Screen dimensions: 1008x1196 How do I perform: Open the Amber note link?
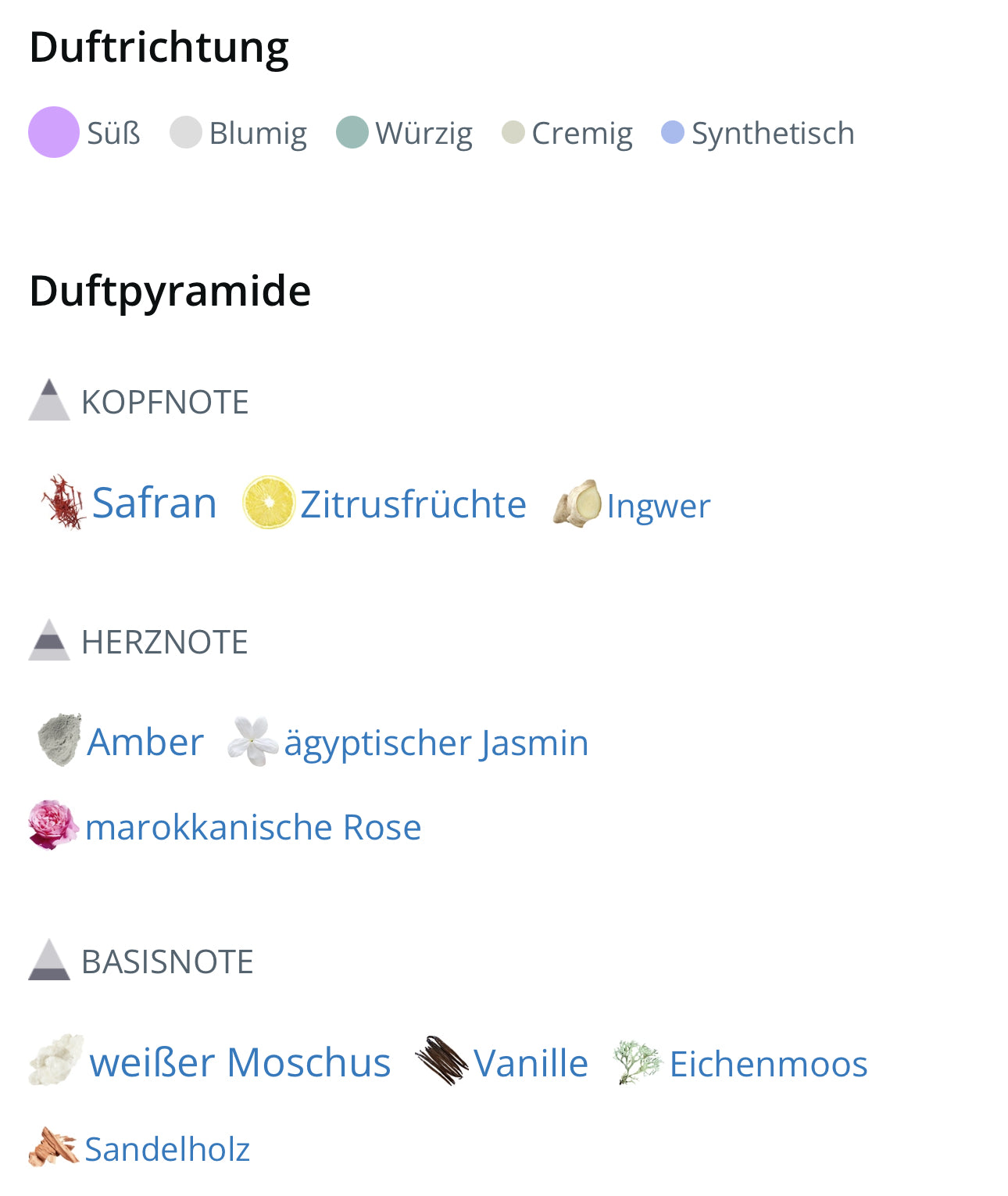coord(145,742)
